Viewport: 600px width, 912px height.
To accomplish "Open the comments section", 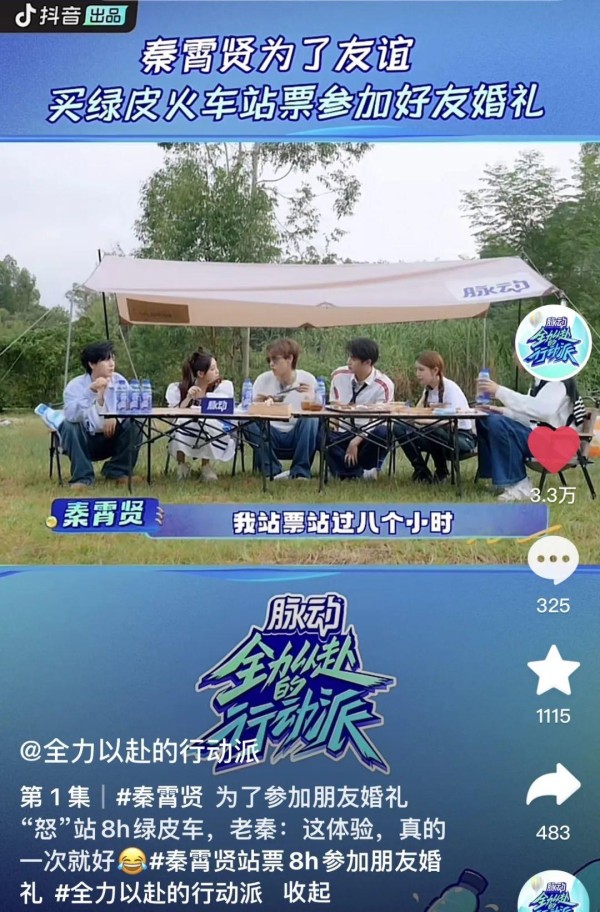I will click(x=552, y=561).
